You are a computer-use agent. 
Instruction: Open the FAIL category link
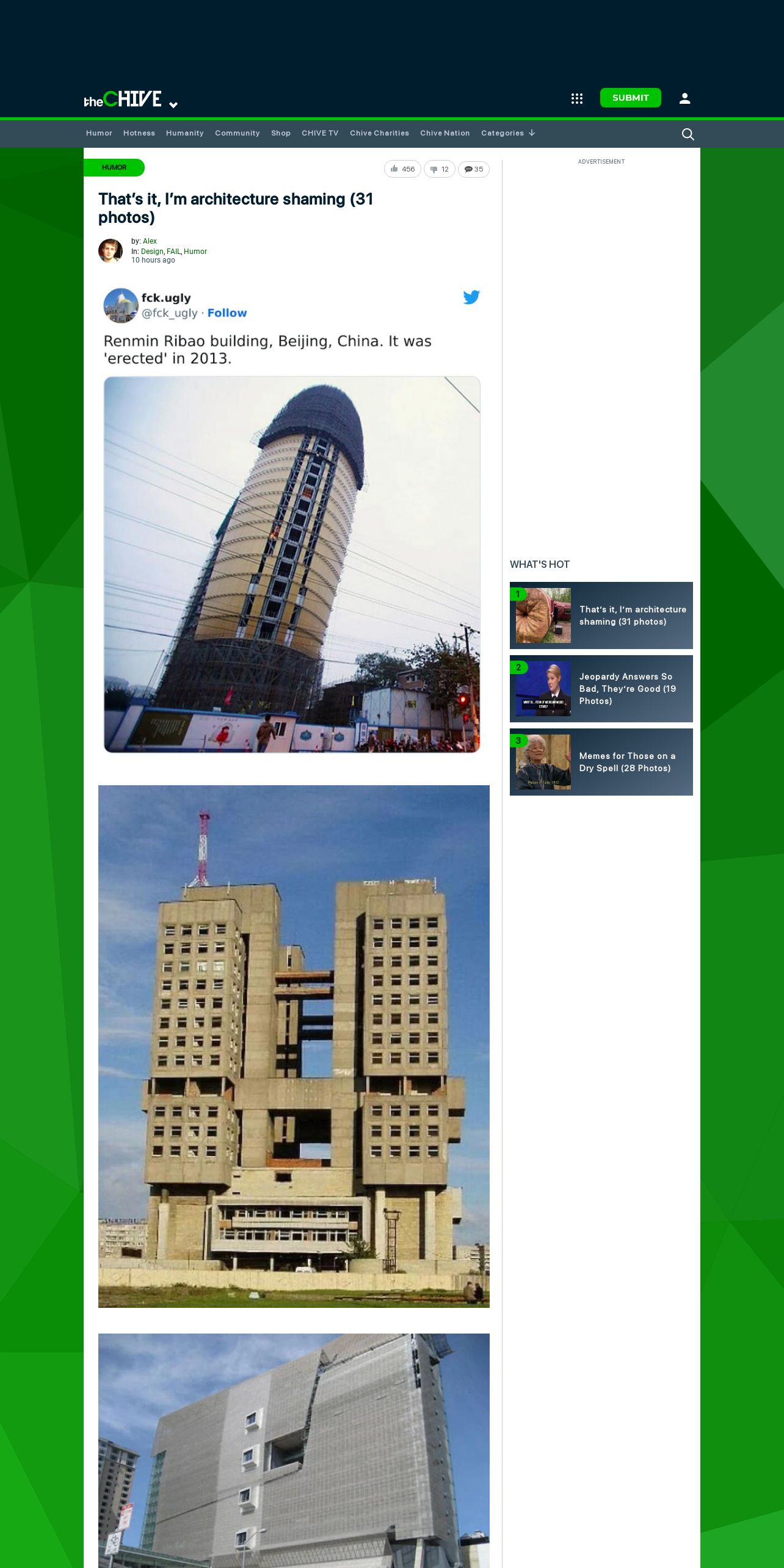pyautogui.click(x=173, y=252)
